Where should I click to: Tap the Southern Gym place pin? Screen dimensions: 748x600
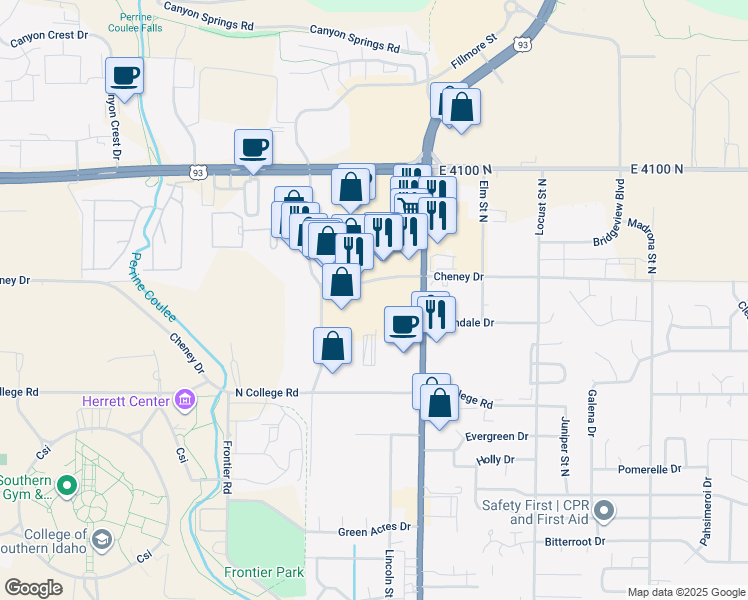[67, 487]
